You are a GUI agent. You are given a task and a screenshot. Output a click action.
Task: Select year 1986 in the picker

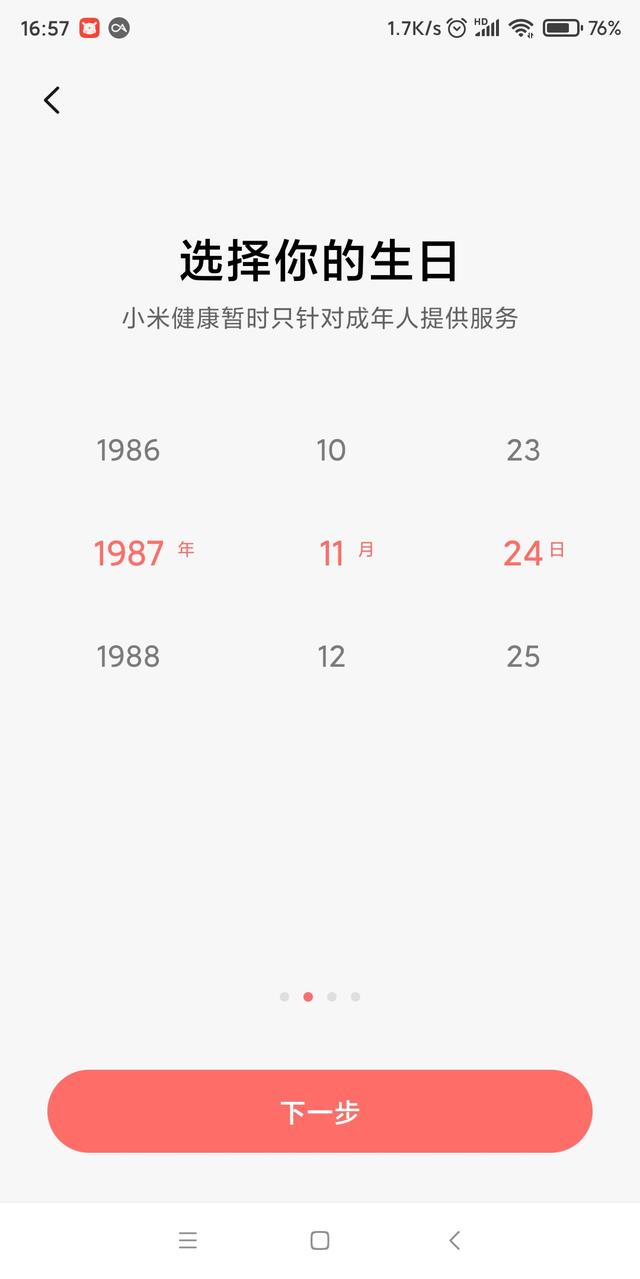tap(128, 450)
